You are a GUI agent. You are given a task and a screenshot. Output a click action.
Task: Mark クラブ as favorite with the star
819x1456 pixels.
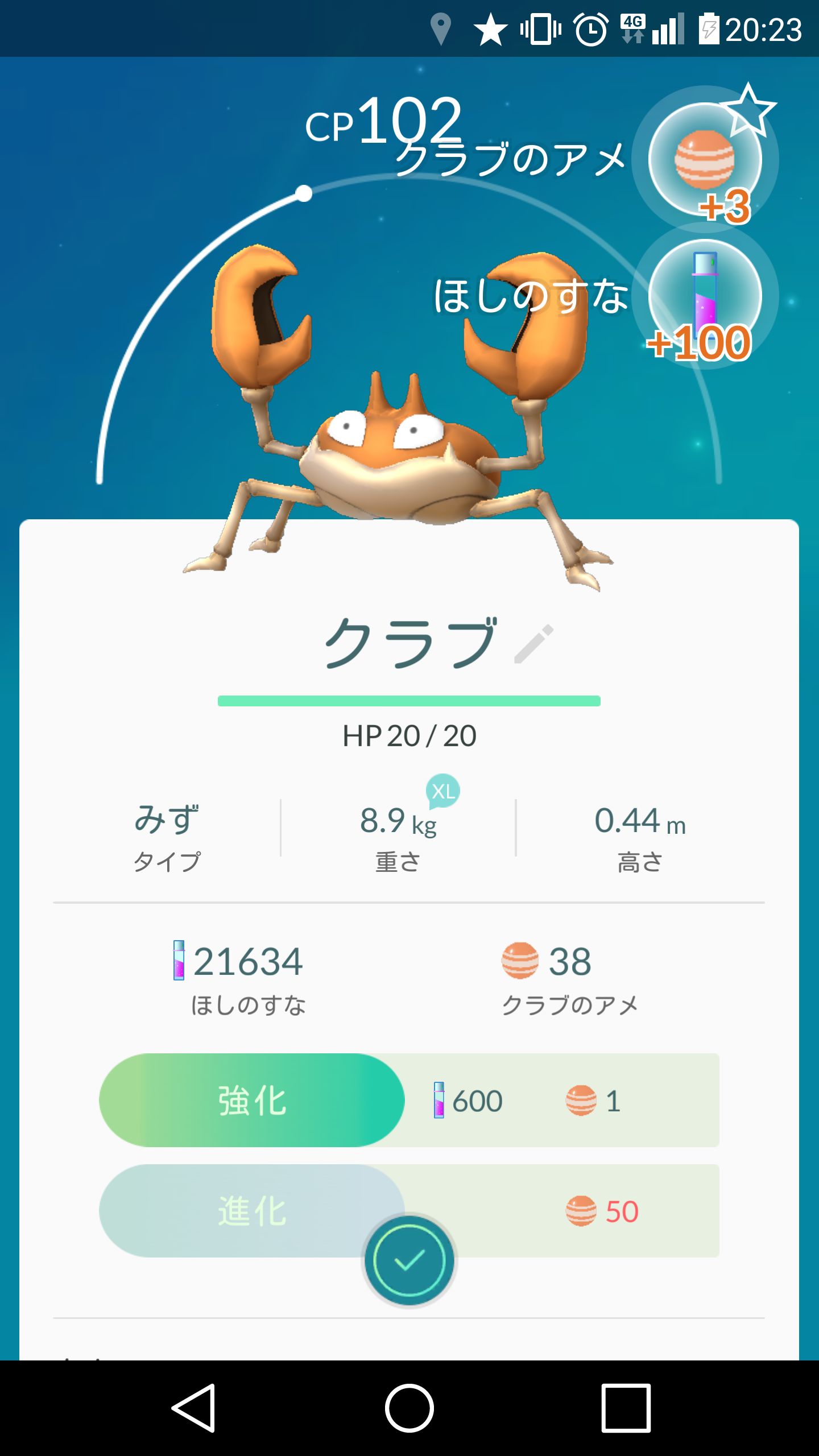point(748,110)
